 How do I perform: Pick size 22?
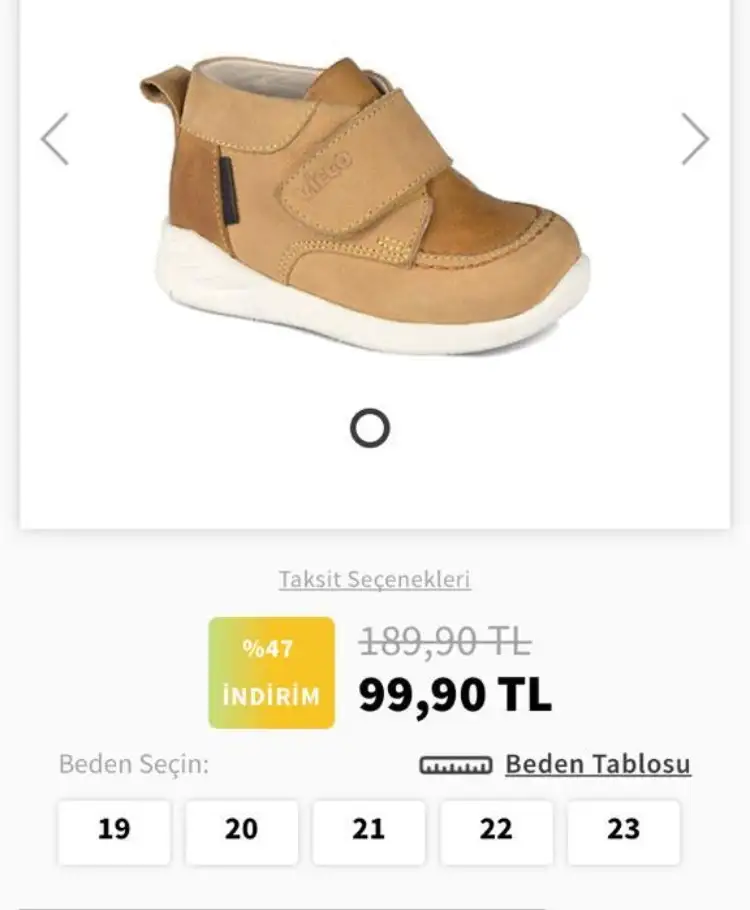(496, 831)
